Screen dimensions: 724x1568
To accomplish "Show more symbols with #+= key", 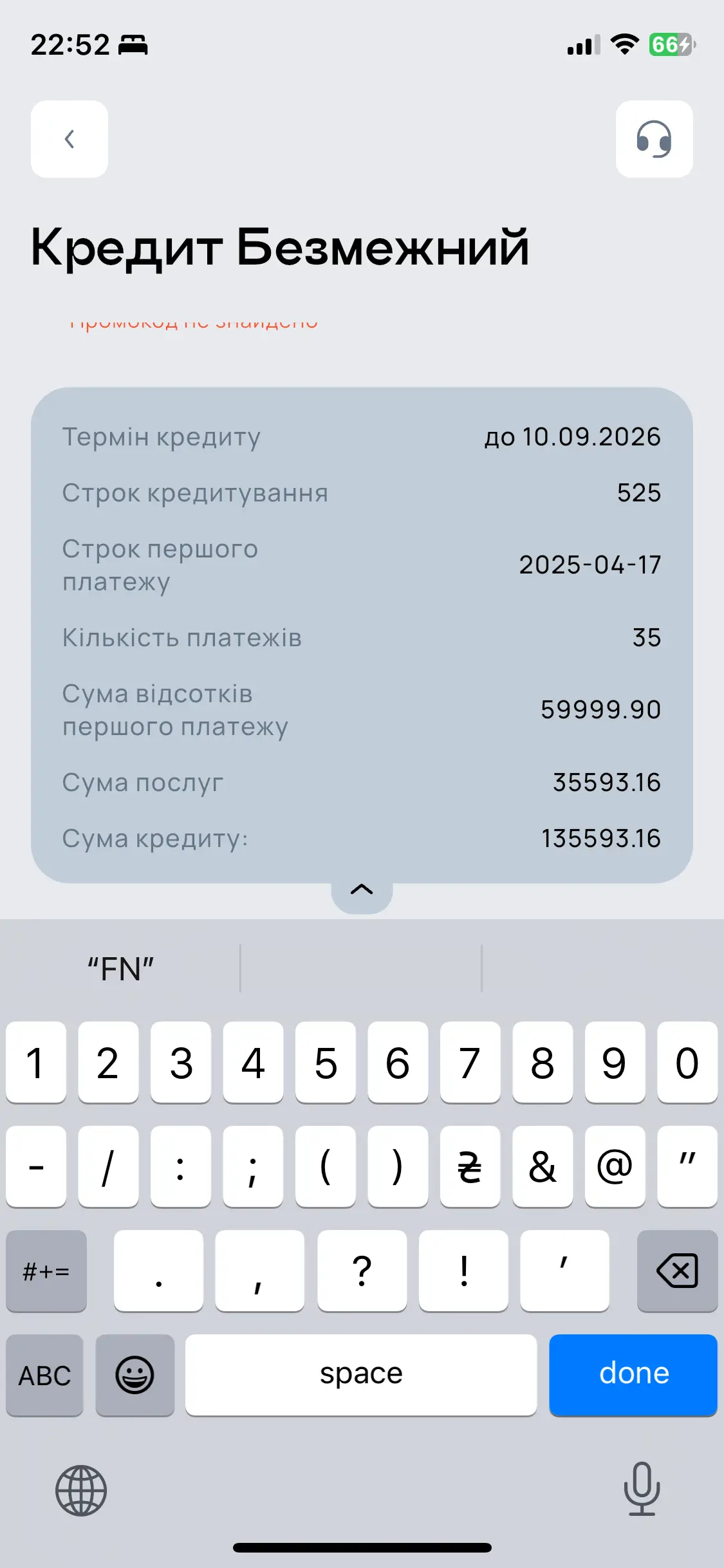I will point(46,1271).
